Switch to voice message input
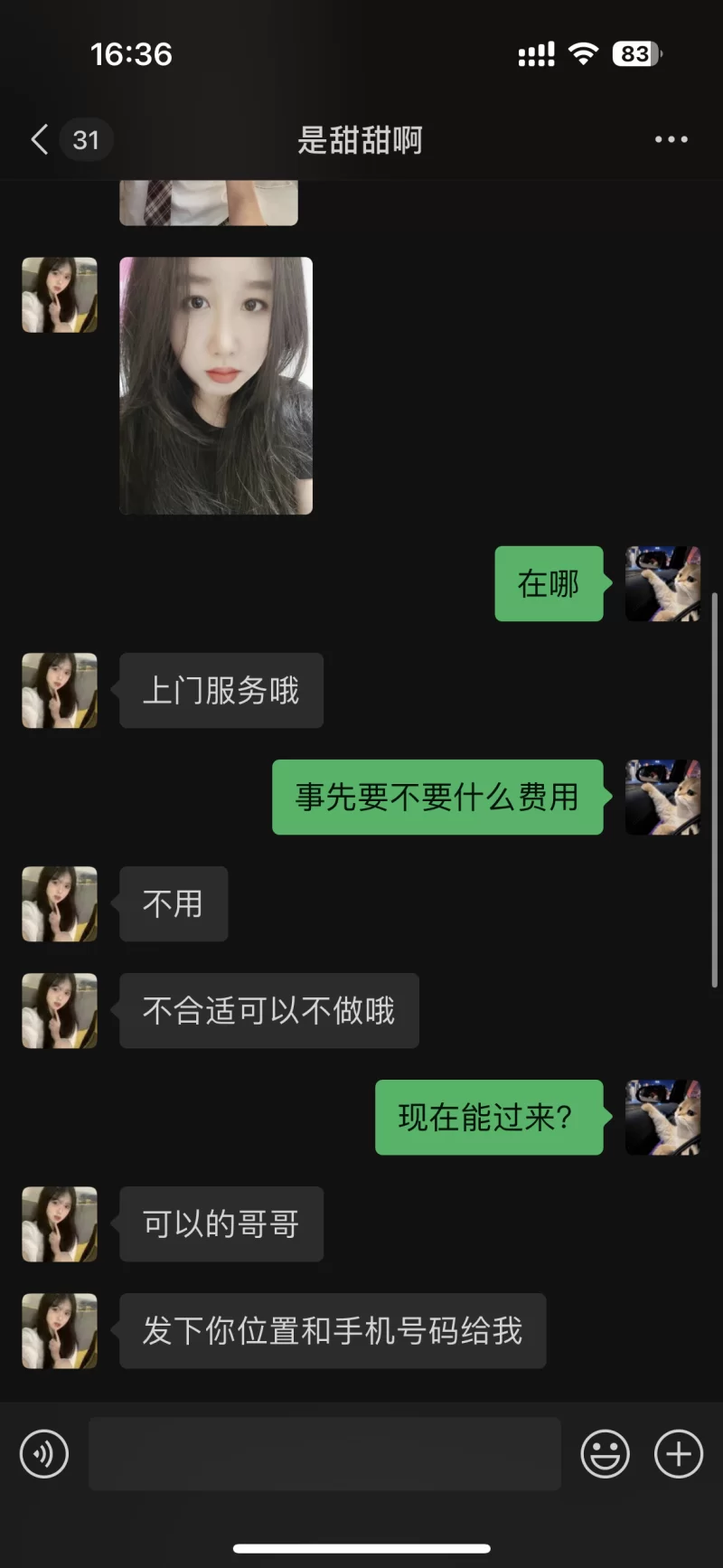 click(x=44, y=1454)
